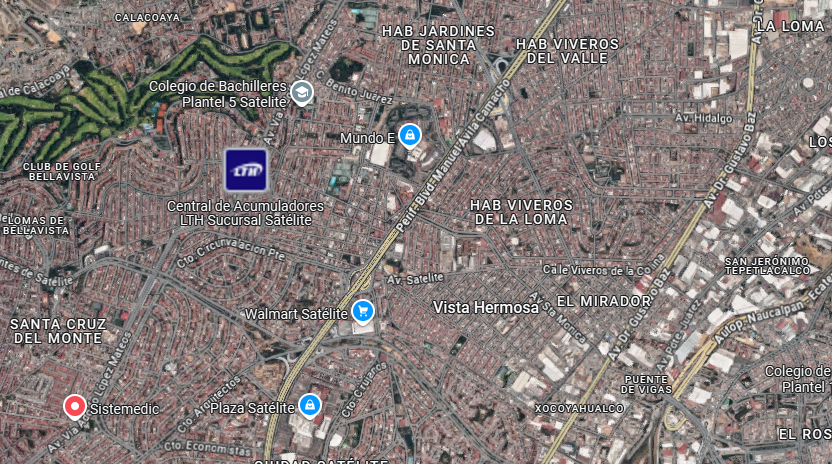Tap the Mundo E shopping marker
Viewport: 832px width, 464px height.
point(410,136)
